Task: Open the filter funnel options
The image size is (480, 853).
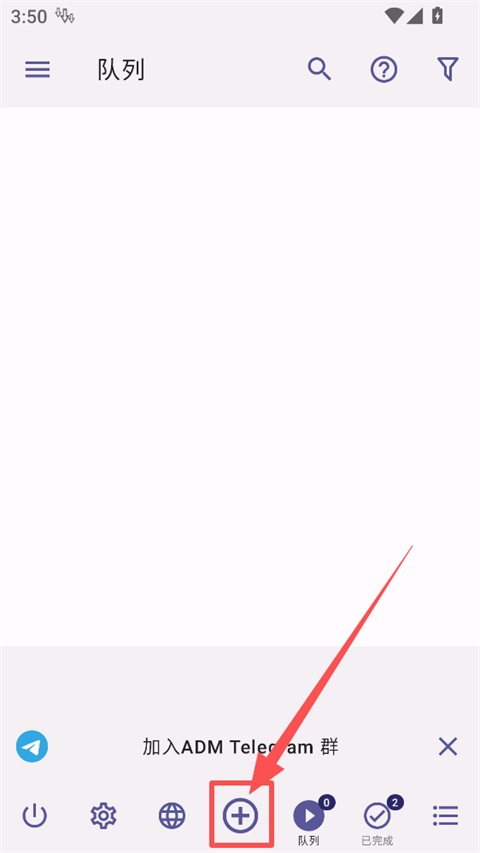Action: [447, 70]
